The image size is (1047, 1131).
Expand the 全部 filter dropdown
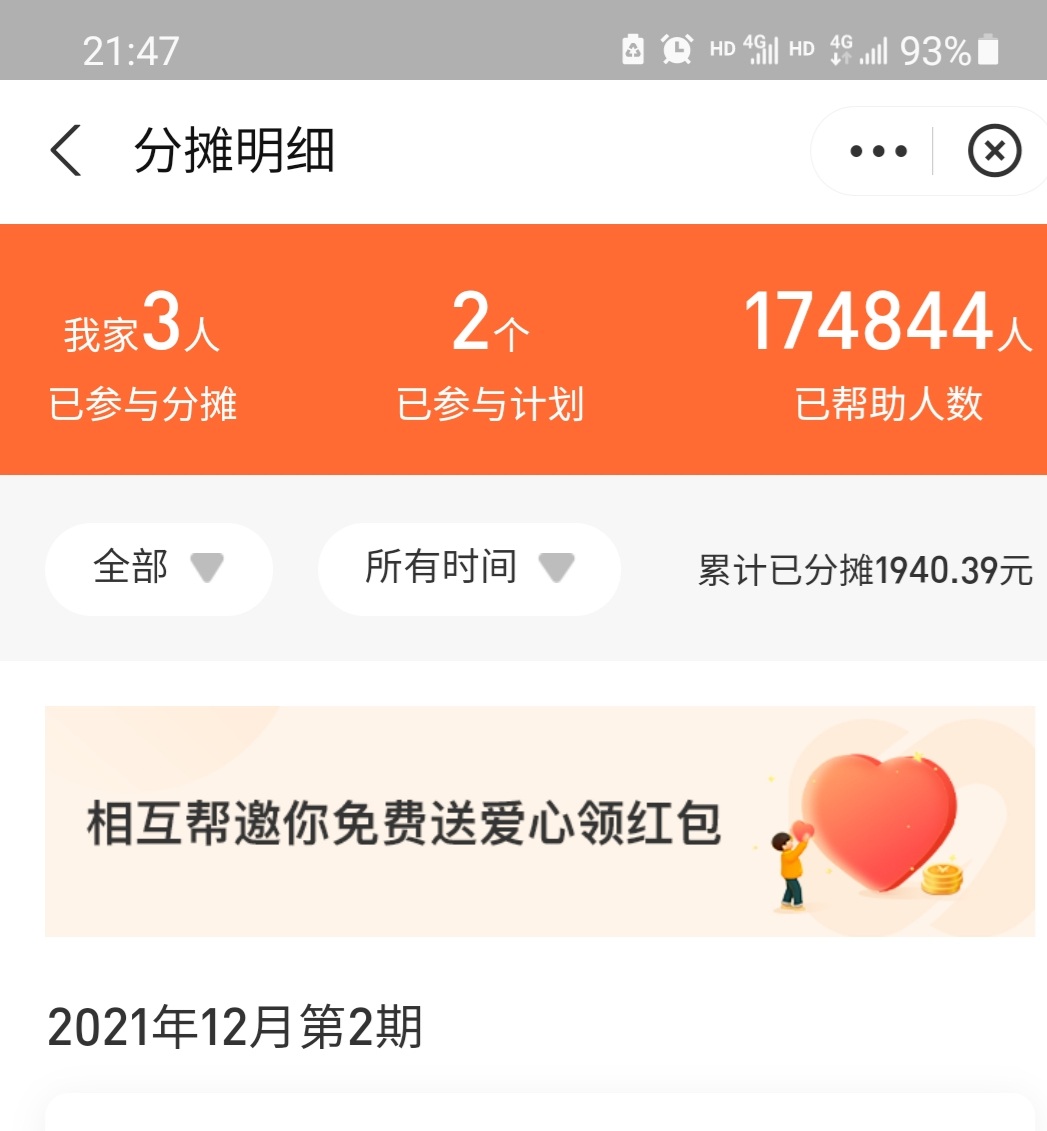coord(158,568)
